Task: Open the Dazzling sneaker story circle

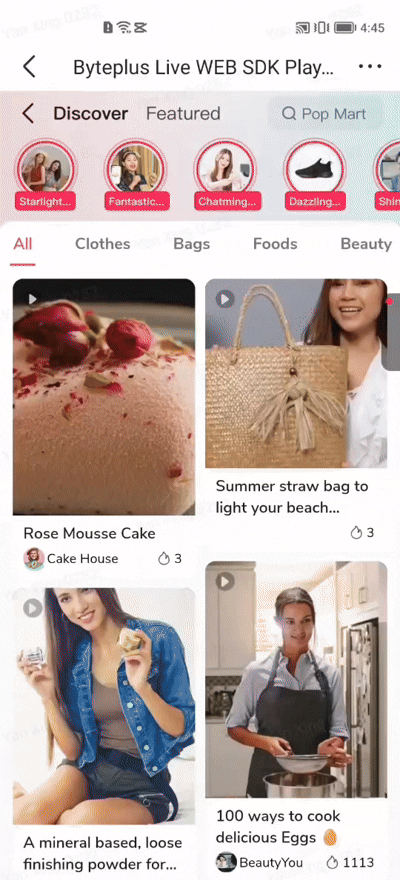Action: [315, 175]
